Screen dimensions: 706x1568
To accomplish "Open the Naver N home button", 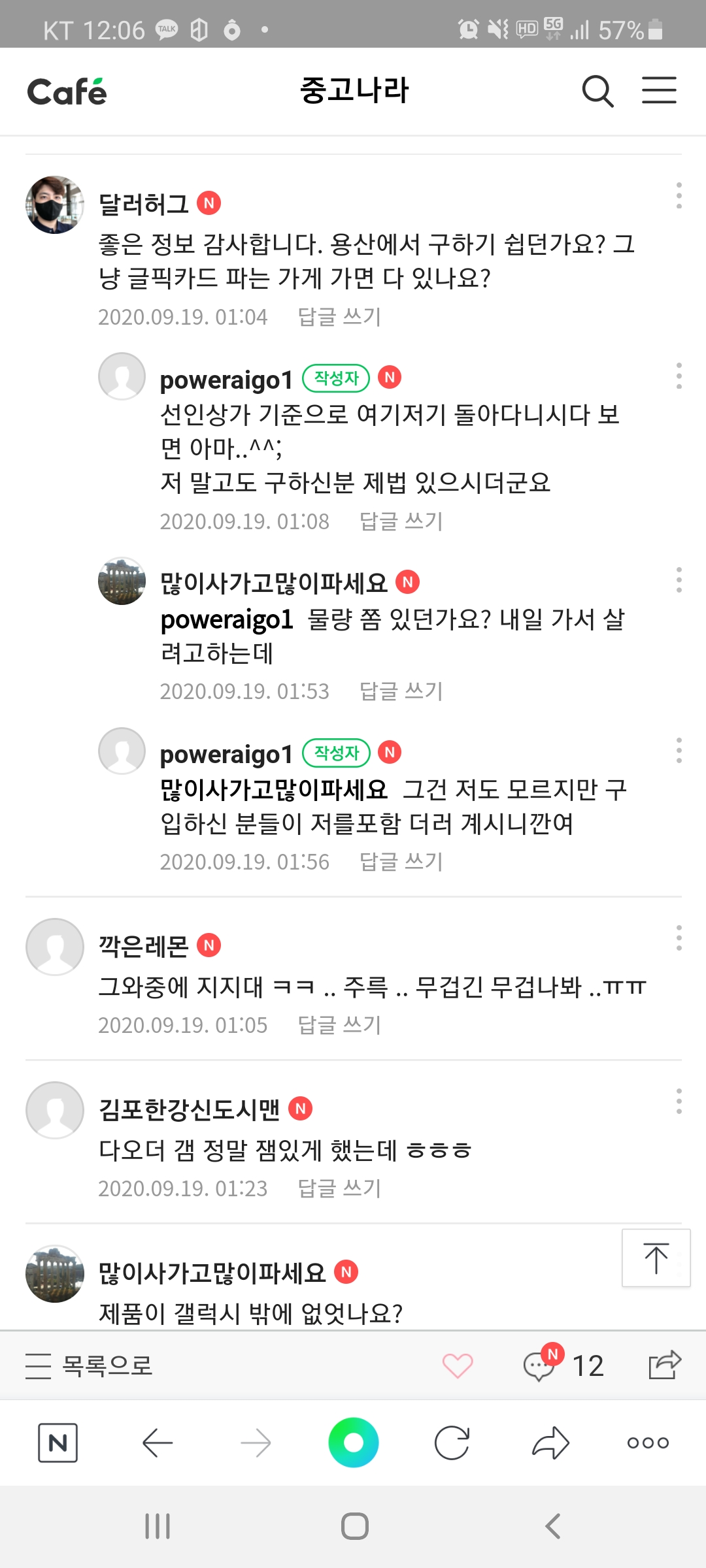I will (58, 1443).
